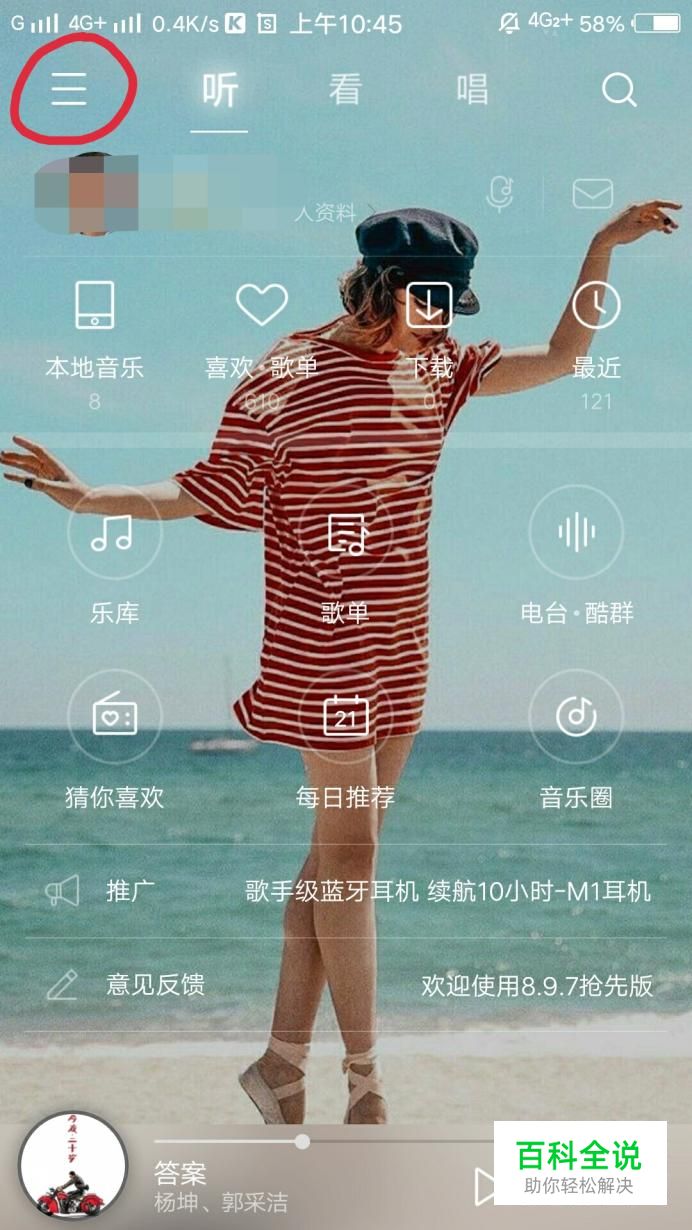Open 喜欢·歌单 favorites
This screenshot has height=1230, width=692.
[x=262, y=330]
